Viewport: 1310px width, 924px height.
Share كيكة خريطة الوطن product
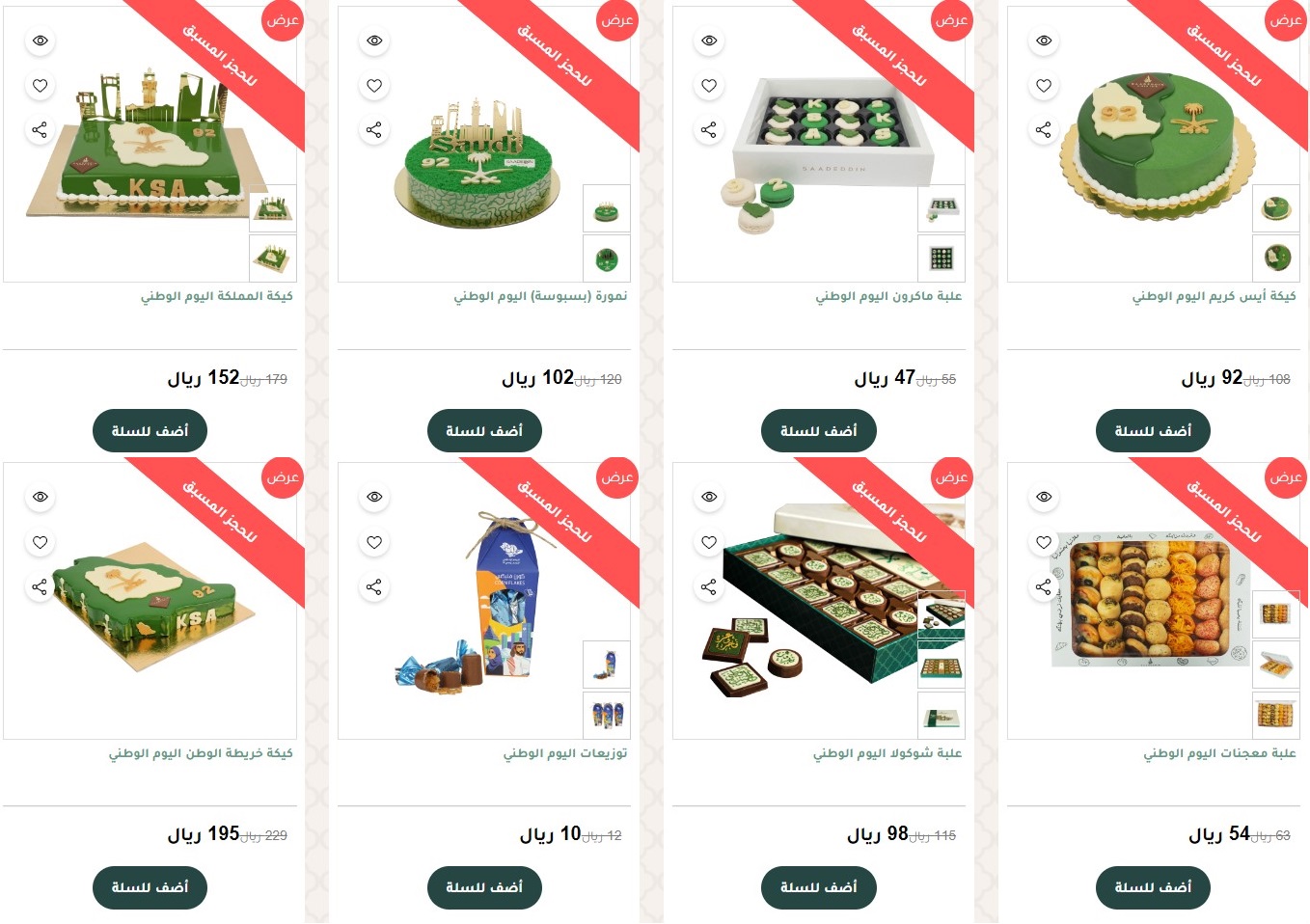(40, 586)
